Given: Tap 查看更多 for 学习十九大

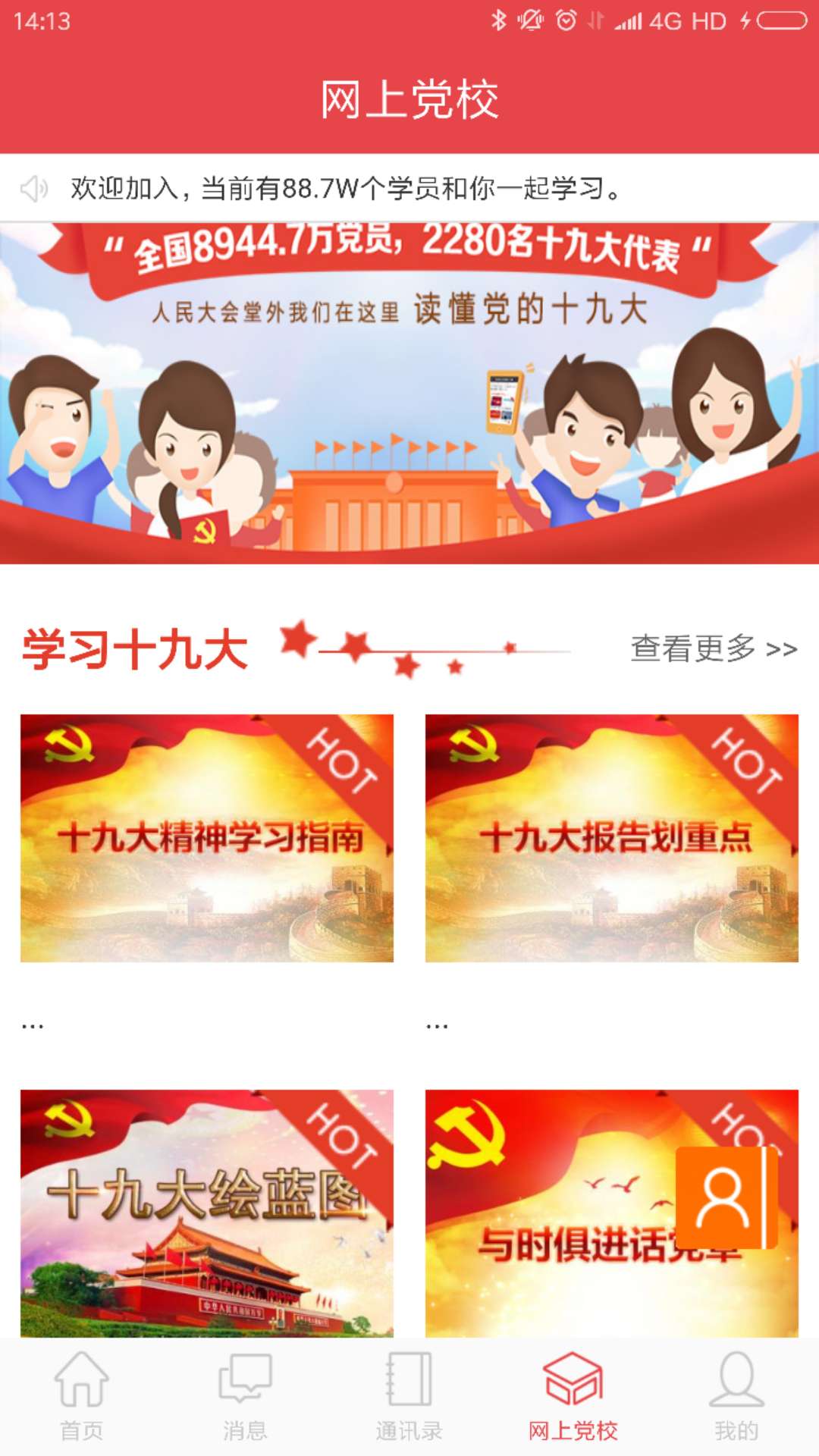Looking at the screenshot, I should point(713,649).
